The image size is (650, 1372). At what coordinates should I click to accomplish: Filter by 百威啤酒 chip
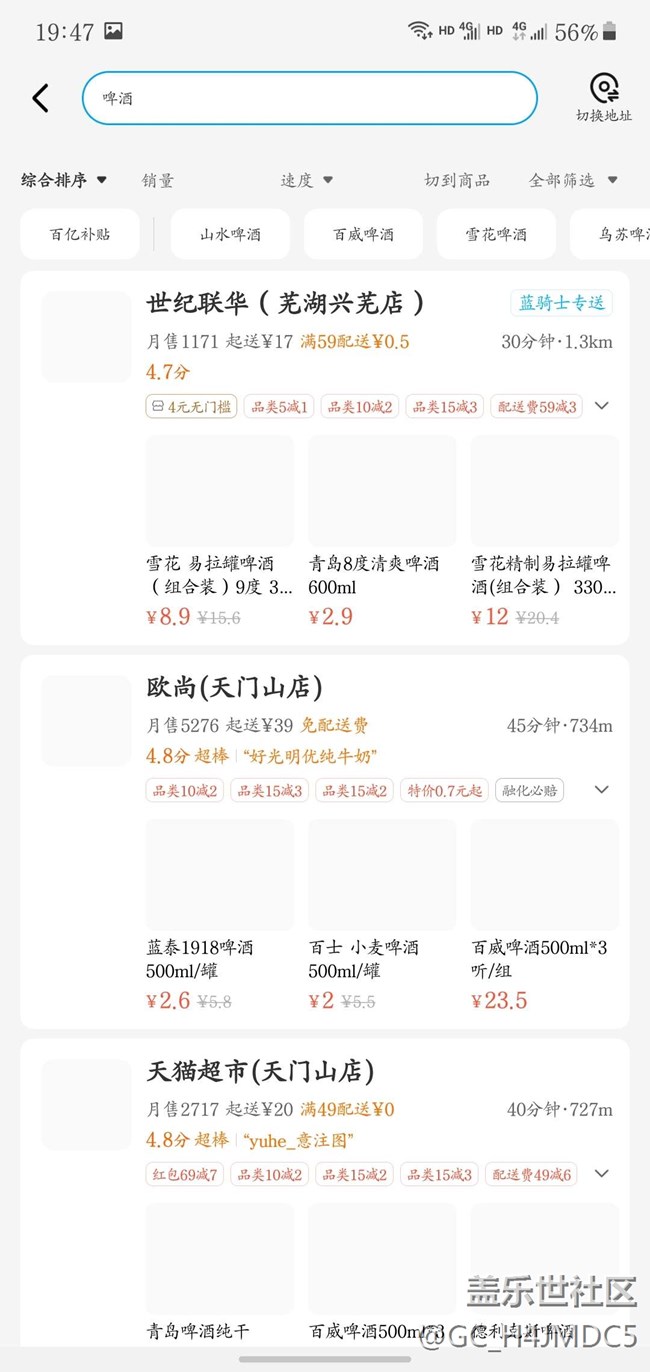tap(363, 234)
